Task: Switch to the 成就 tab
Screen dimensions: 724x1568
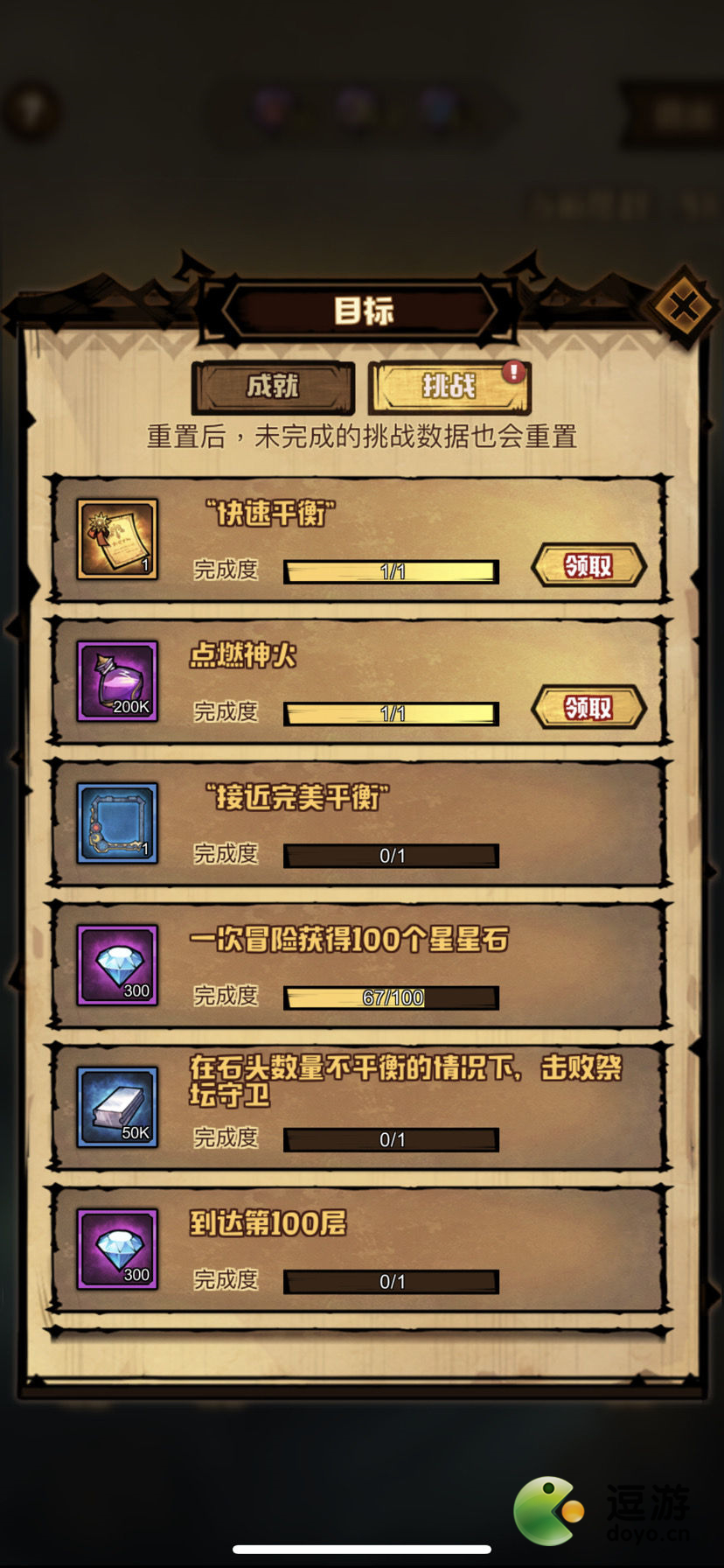Action: 273,387
